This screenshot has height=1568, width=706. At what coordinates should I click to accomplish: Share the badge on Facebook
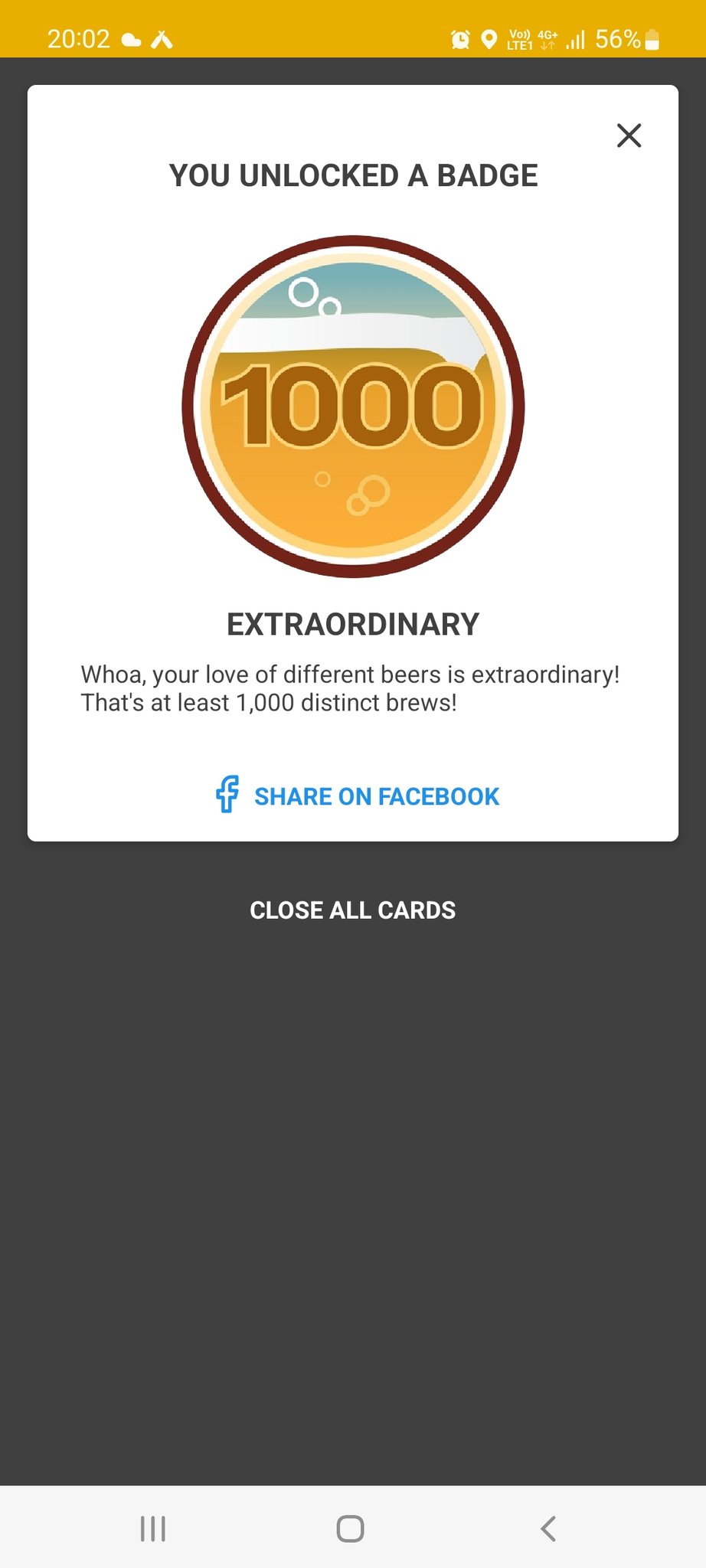tap(357, 795)
